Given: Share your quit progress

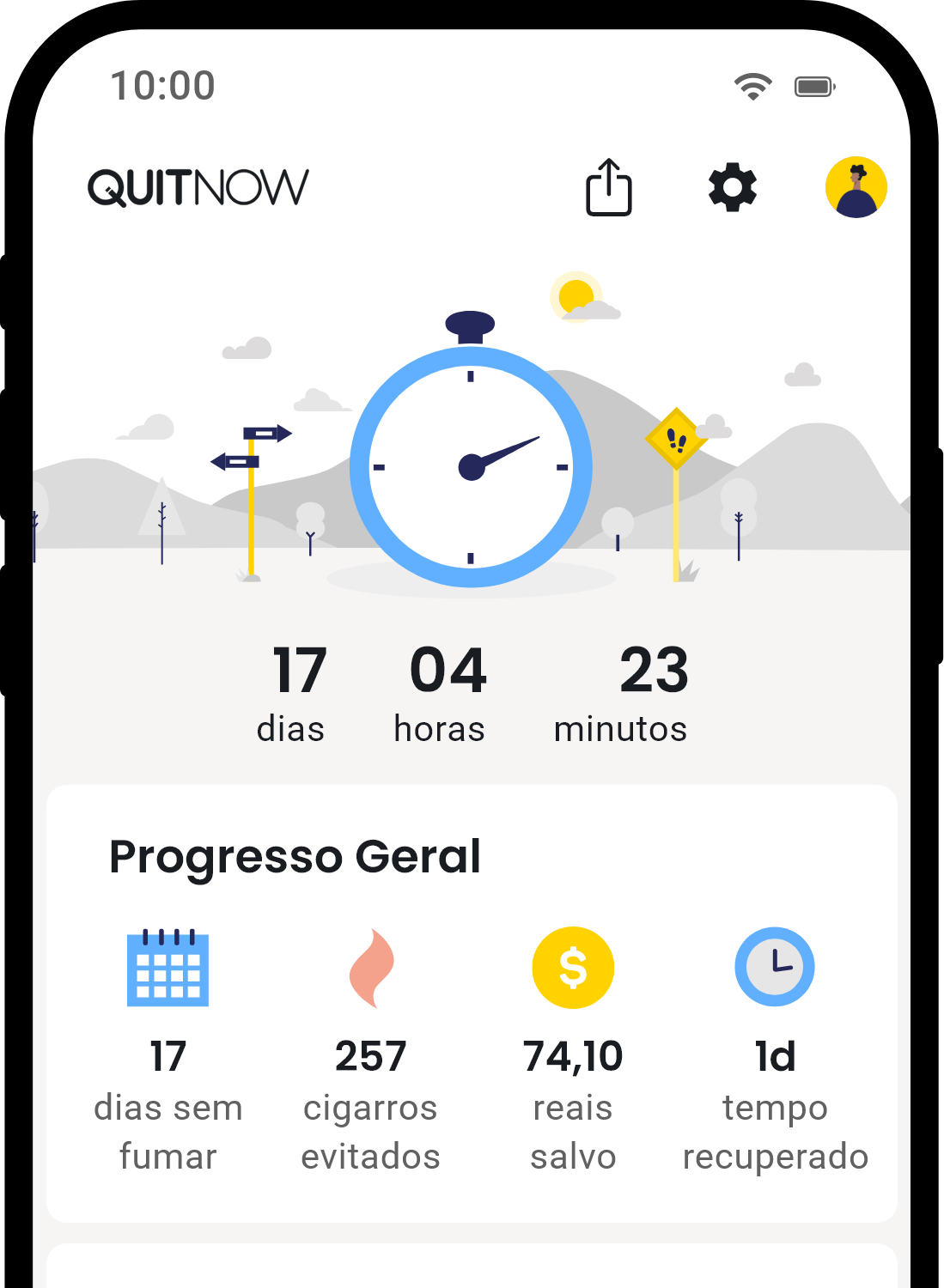Looking at the screenshot, I should pos(609,187).
